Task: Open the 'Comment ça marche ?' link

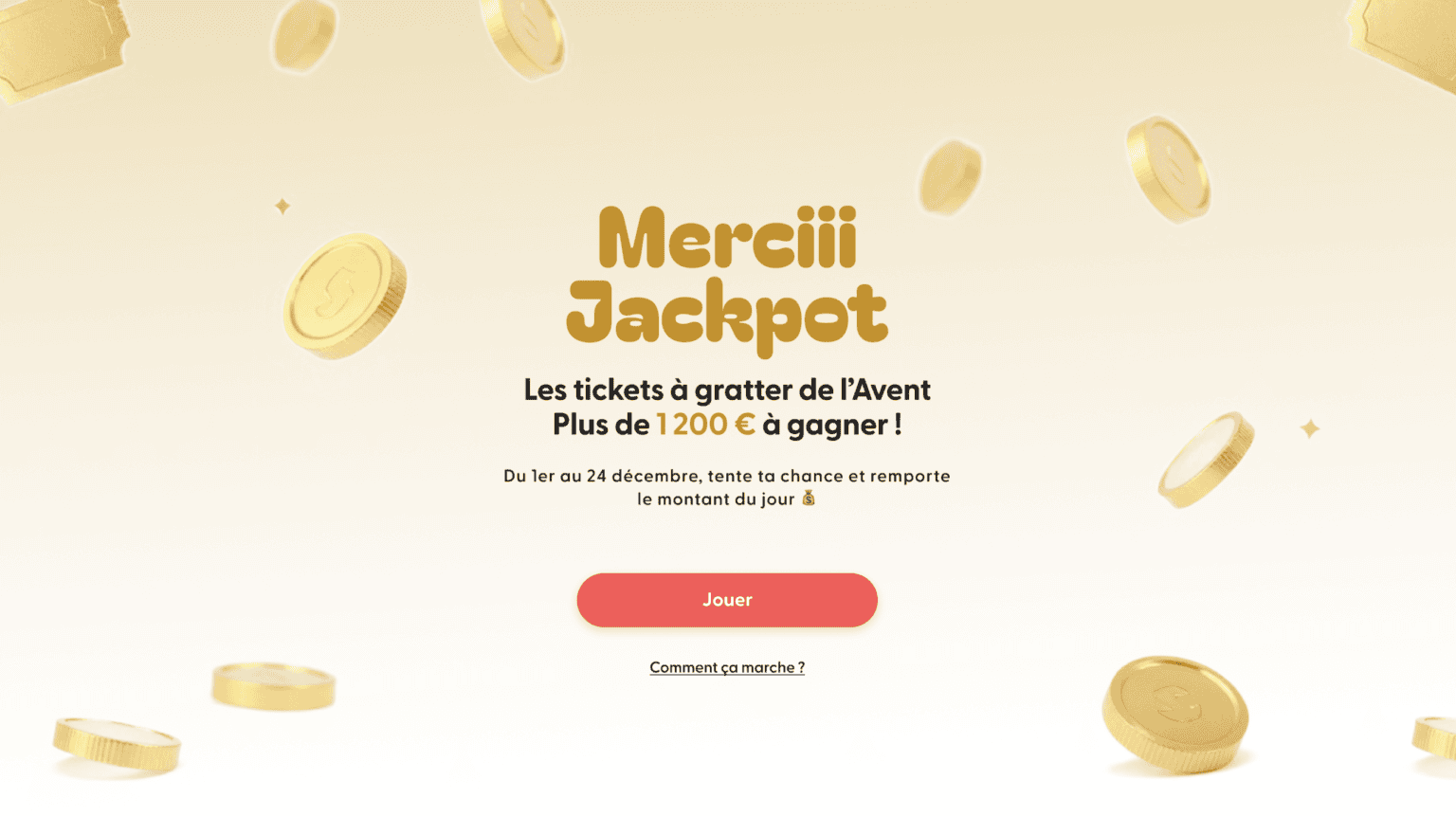Action: tap(727, 667)
